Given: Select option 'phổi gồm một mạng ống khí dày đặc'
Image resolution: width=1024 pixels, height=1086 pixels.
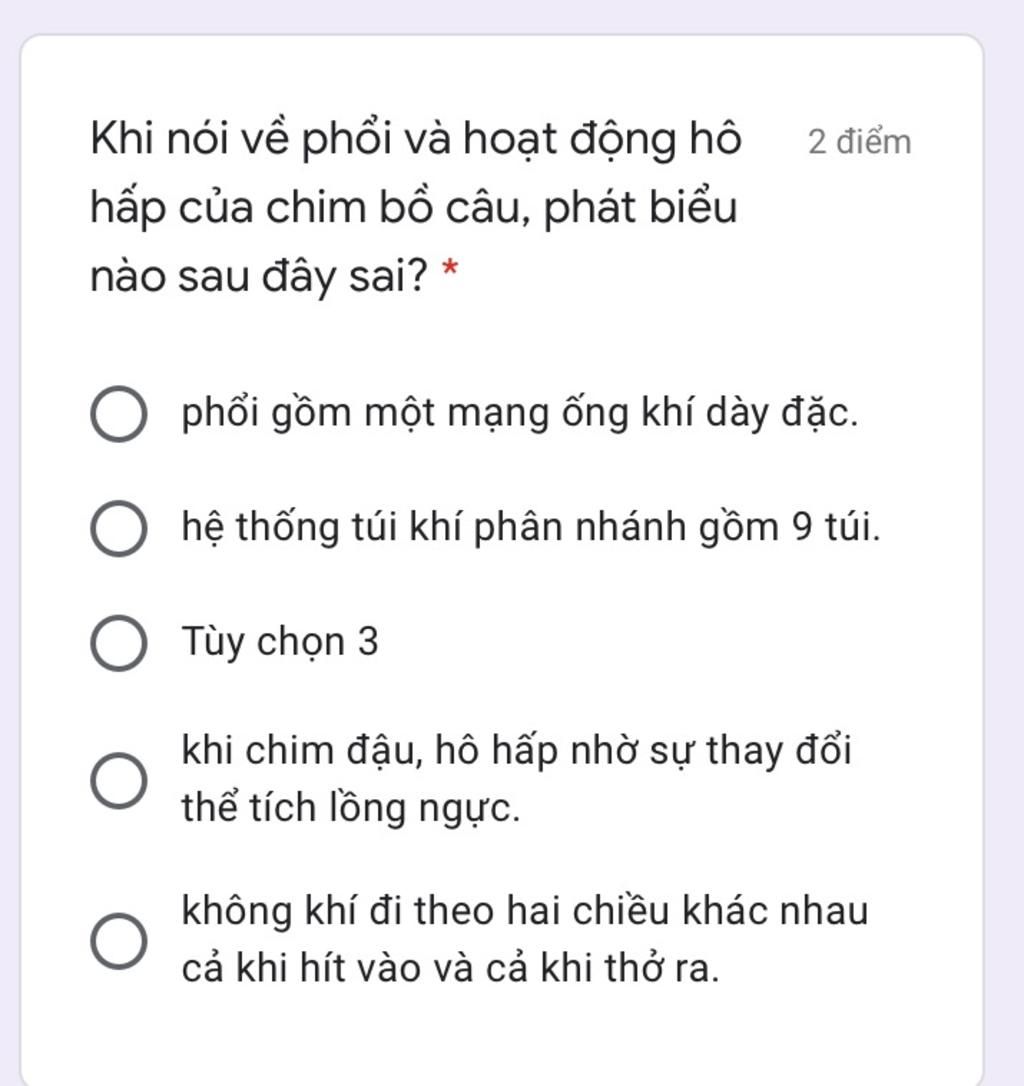Looking at the screenshot, I should click(120, 415).
